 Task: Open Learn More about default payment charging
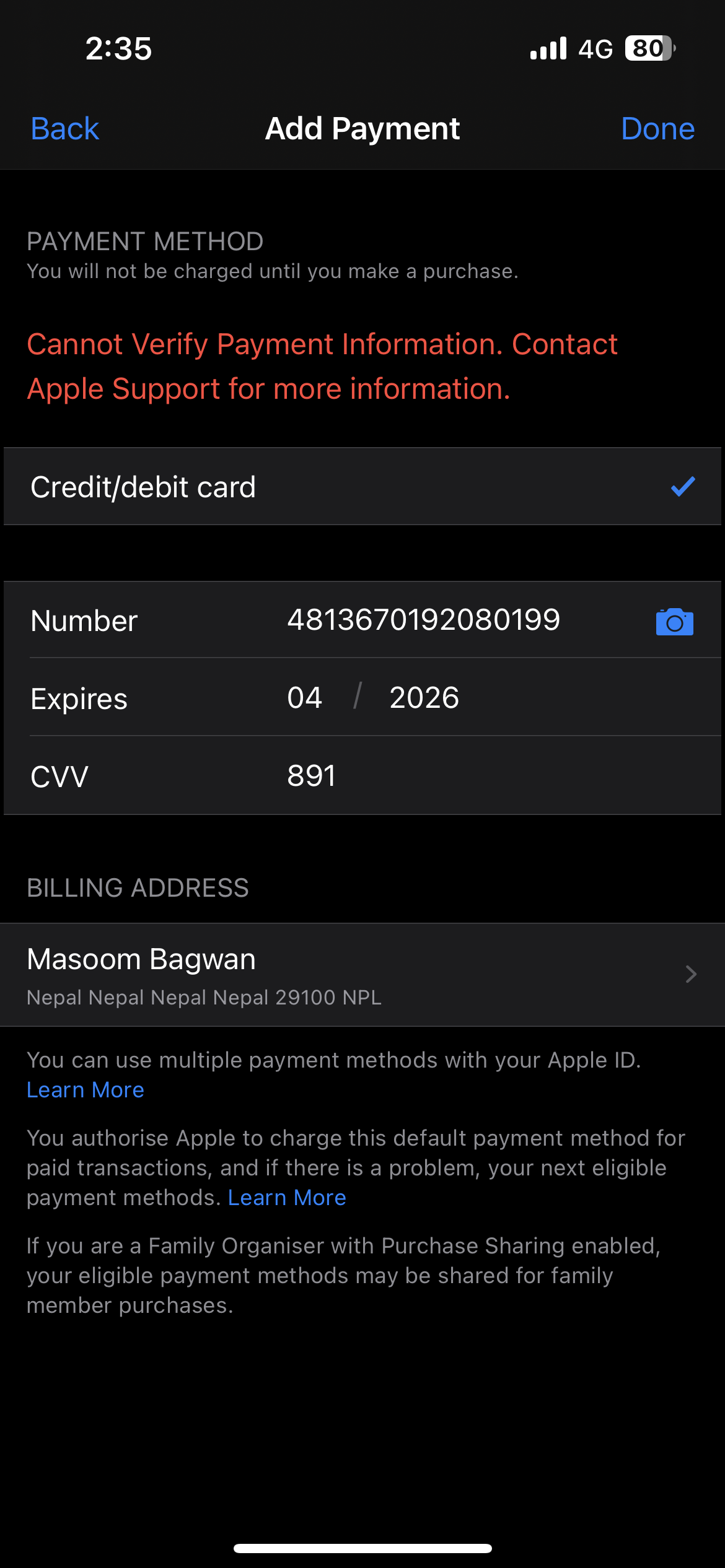(288, 1197)
